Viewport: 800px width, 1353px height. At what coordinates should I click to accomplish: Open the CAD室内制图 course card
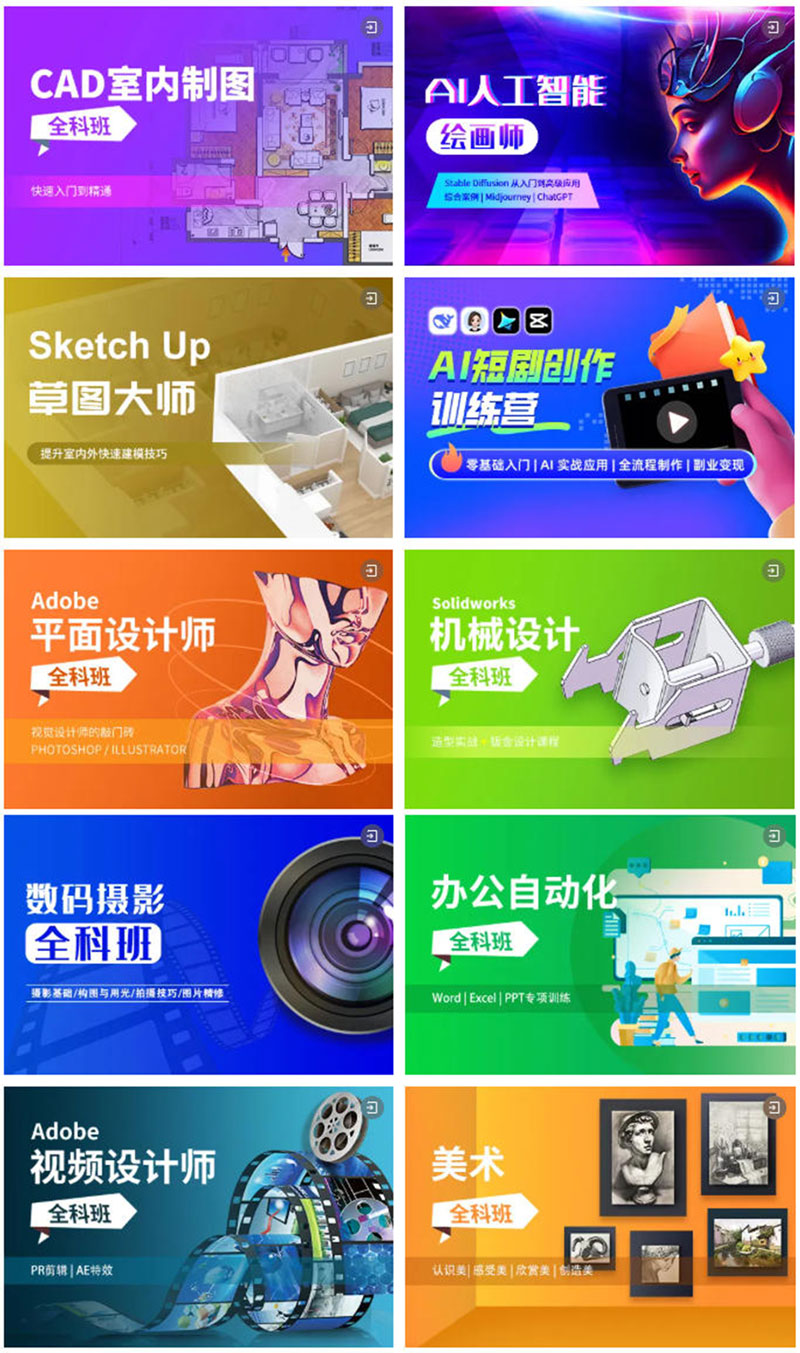pyautogui.click(x=198, y=137)
